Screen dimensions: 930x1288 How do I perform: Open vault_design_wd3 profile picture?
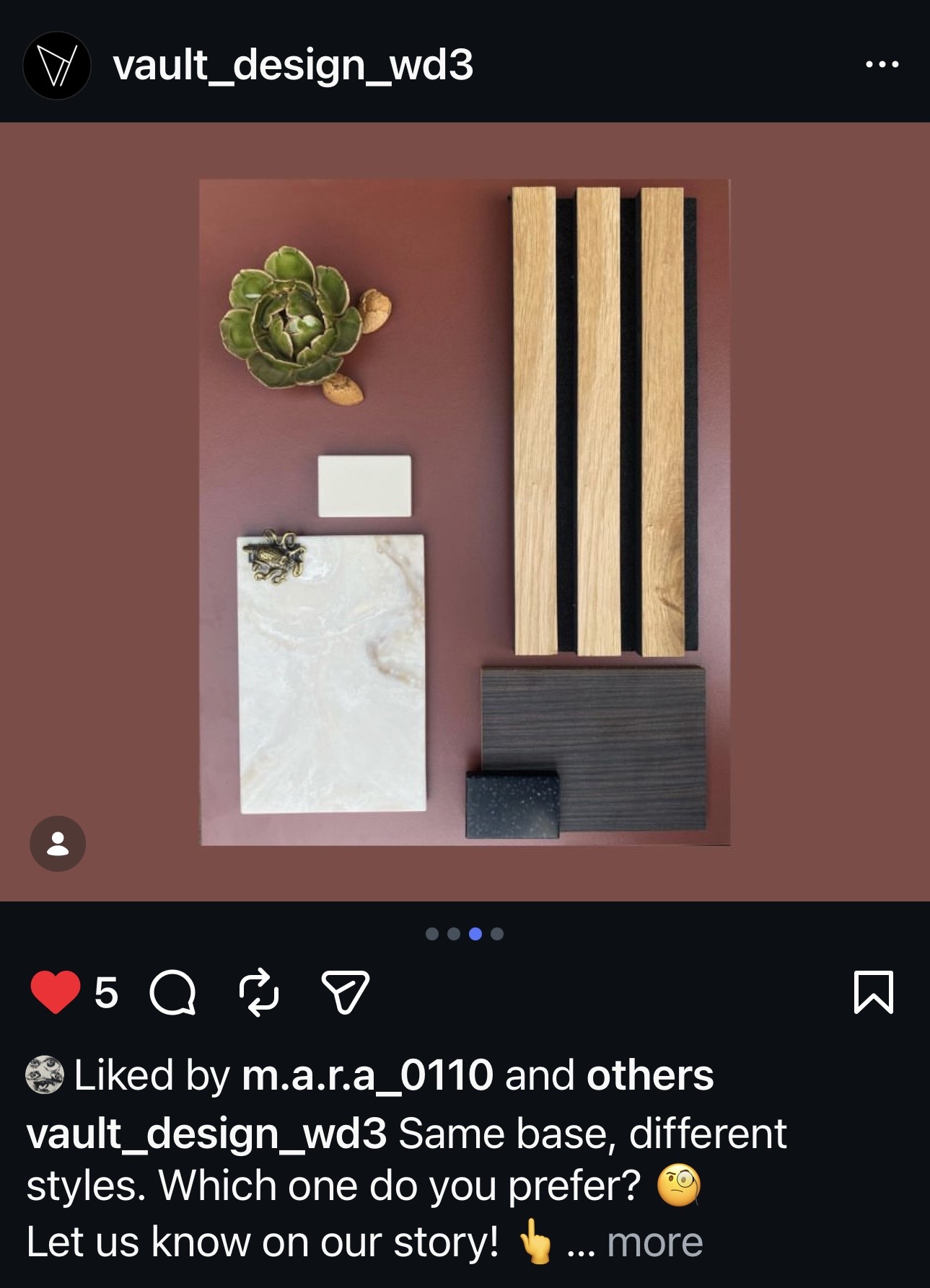click(x=56, y=65)
